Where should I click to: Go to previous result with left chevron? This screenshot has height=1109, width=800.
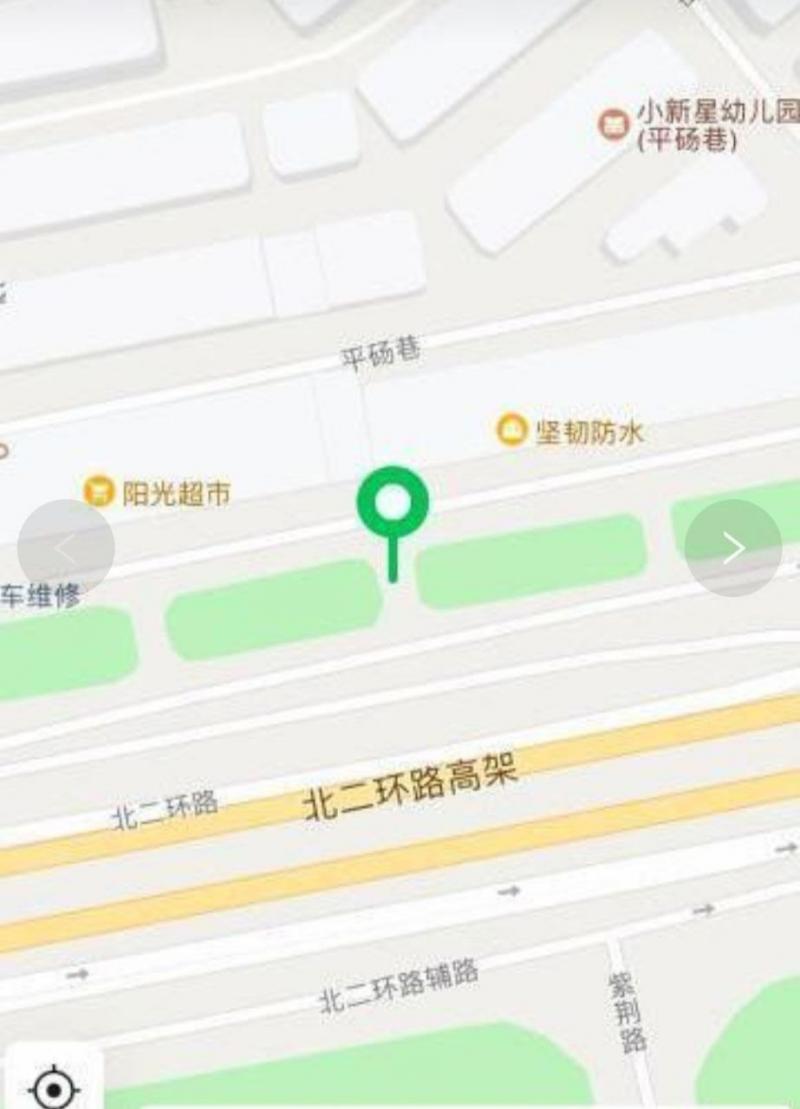point(64,547)
